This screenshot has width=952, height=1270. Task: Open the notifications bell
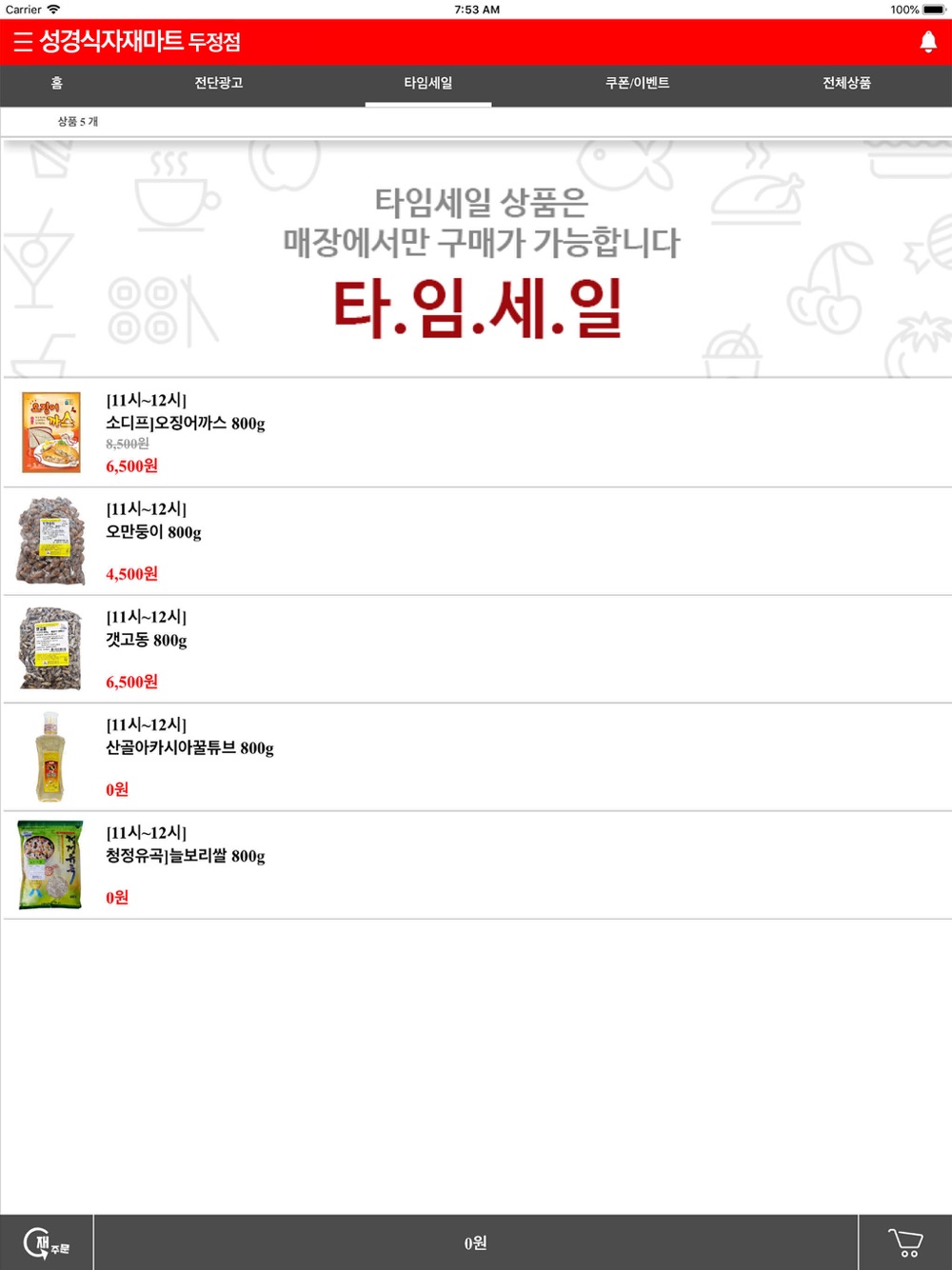pyautogui.click(x=928, y=42)
